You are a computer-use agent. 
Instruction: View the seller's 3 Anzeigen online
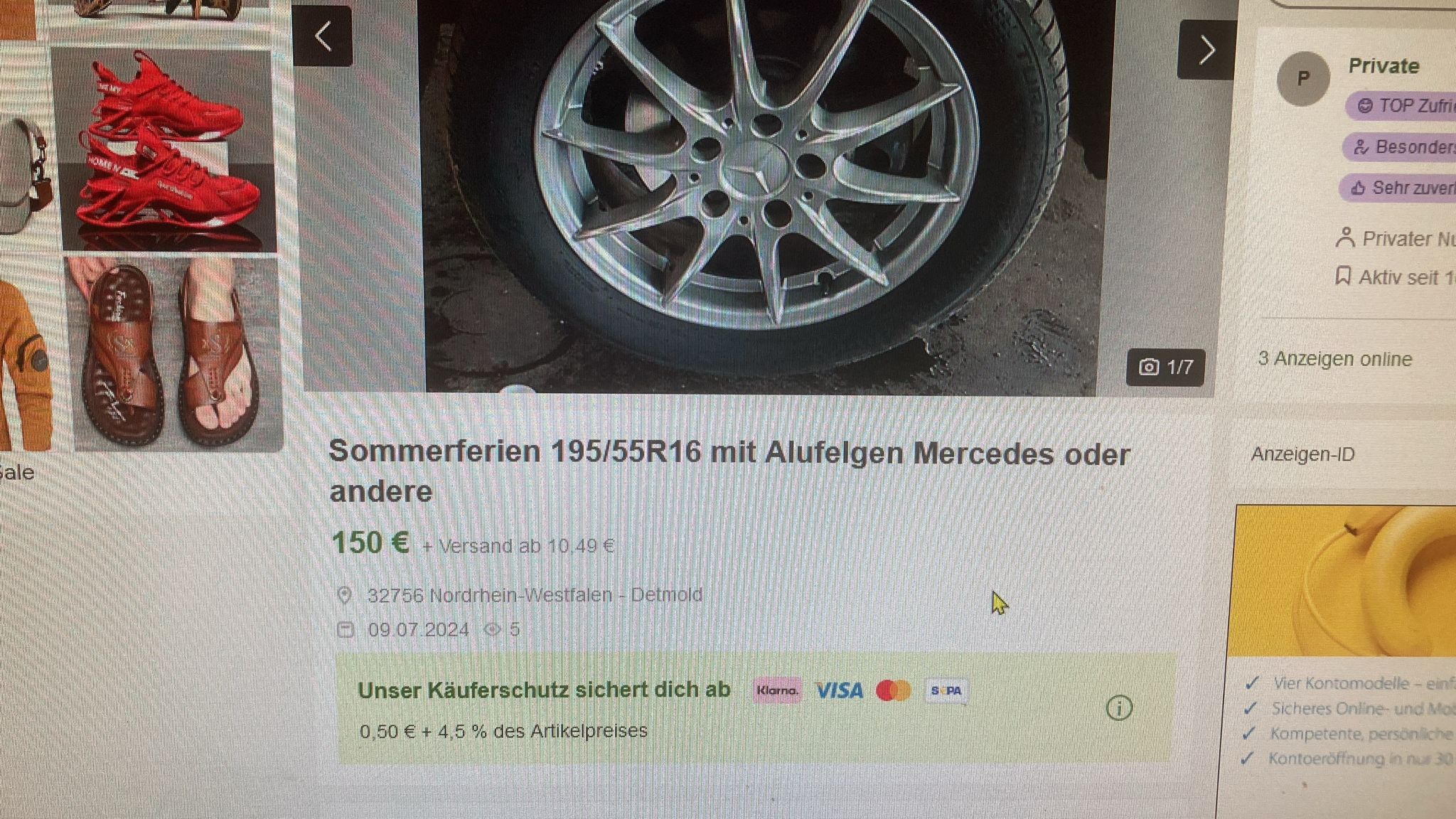[1334, 359]
